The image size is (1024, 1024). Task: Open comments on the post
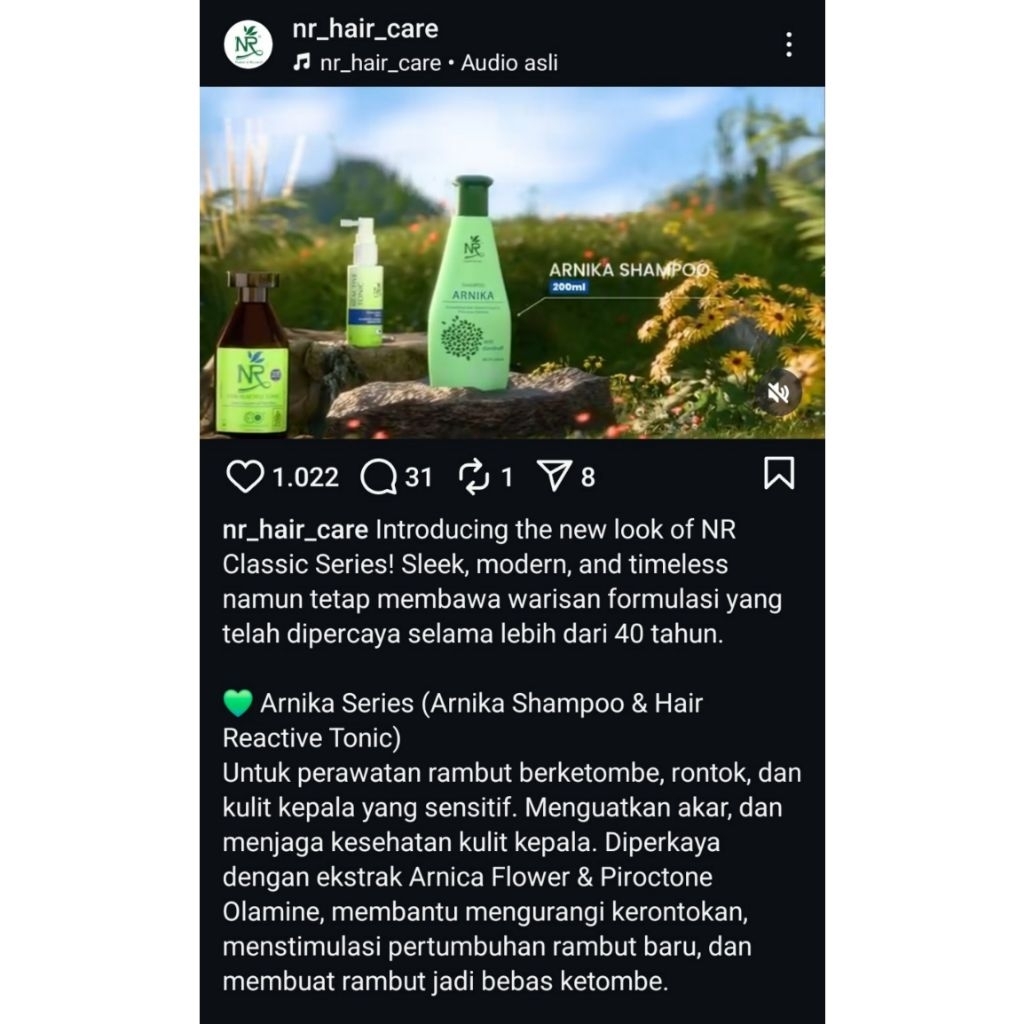(379, 477)
